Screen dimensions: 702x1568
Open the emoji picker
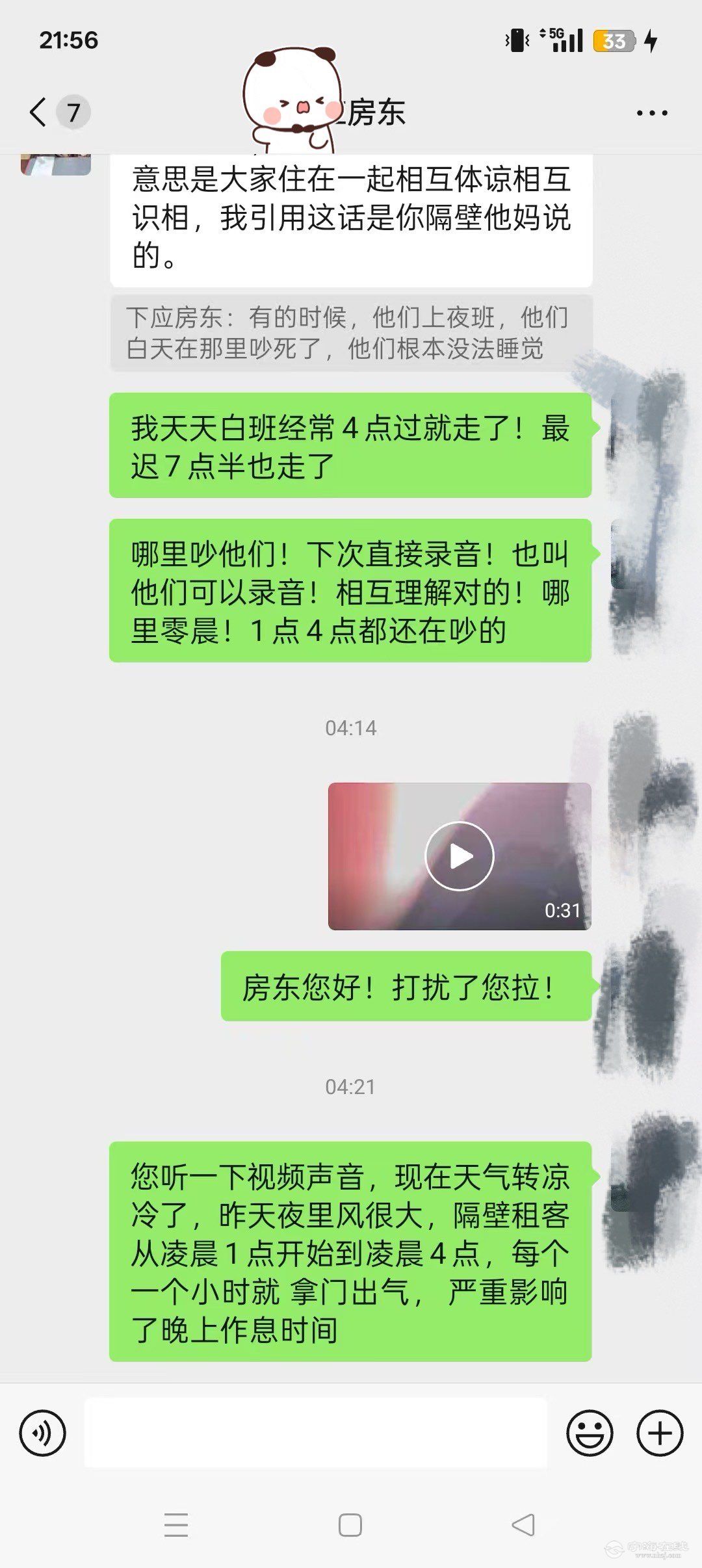coord(590,1433)
